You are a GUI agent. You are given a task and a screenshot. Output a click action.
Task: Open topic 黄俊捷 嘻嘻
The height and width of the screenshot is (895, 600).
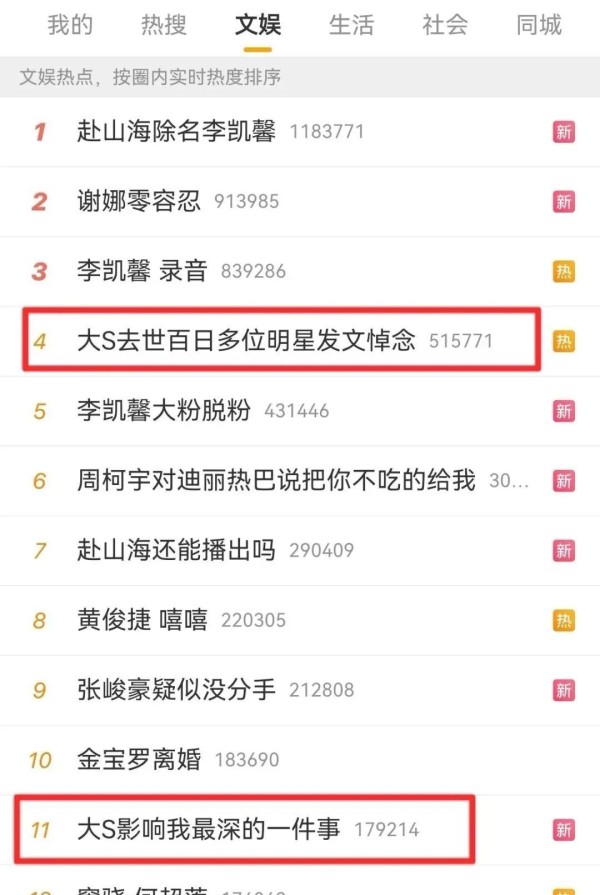coord(142,620)
